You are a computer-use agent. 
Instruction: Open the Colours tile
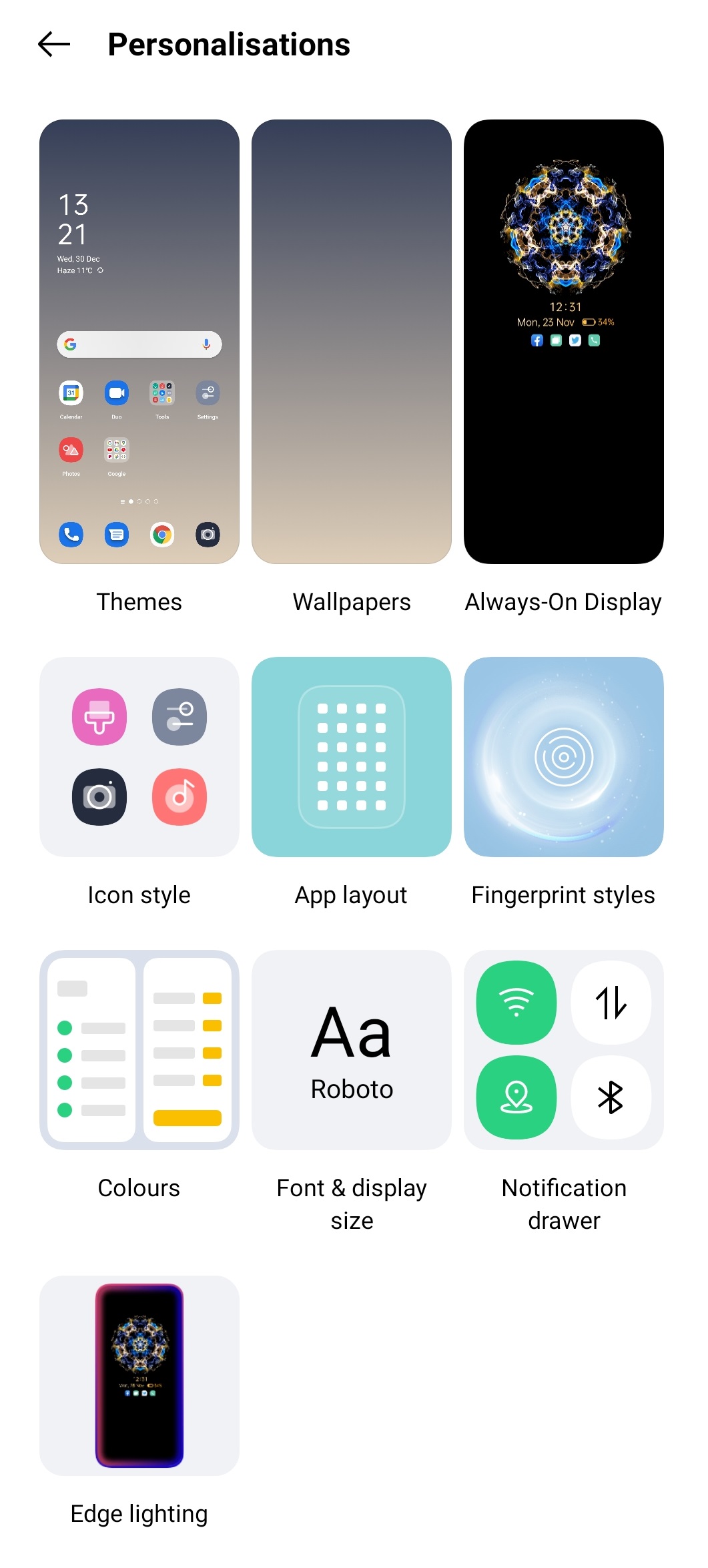pos(139,1050)
